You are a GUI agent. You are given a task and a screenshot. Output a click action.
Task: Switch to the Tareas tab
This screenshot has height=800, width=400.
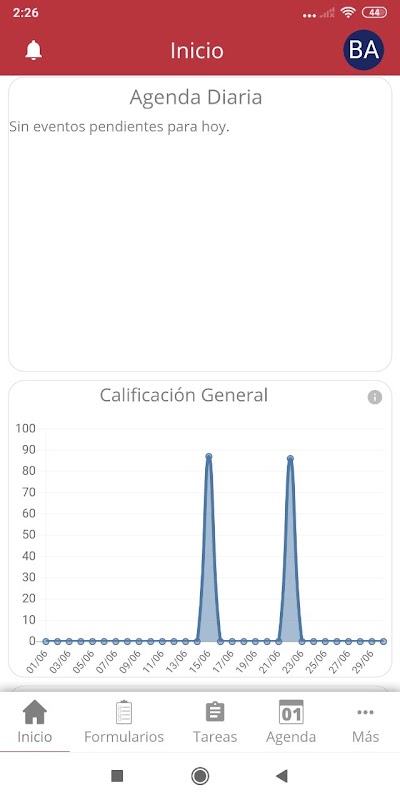(215, 722)
